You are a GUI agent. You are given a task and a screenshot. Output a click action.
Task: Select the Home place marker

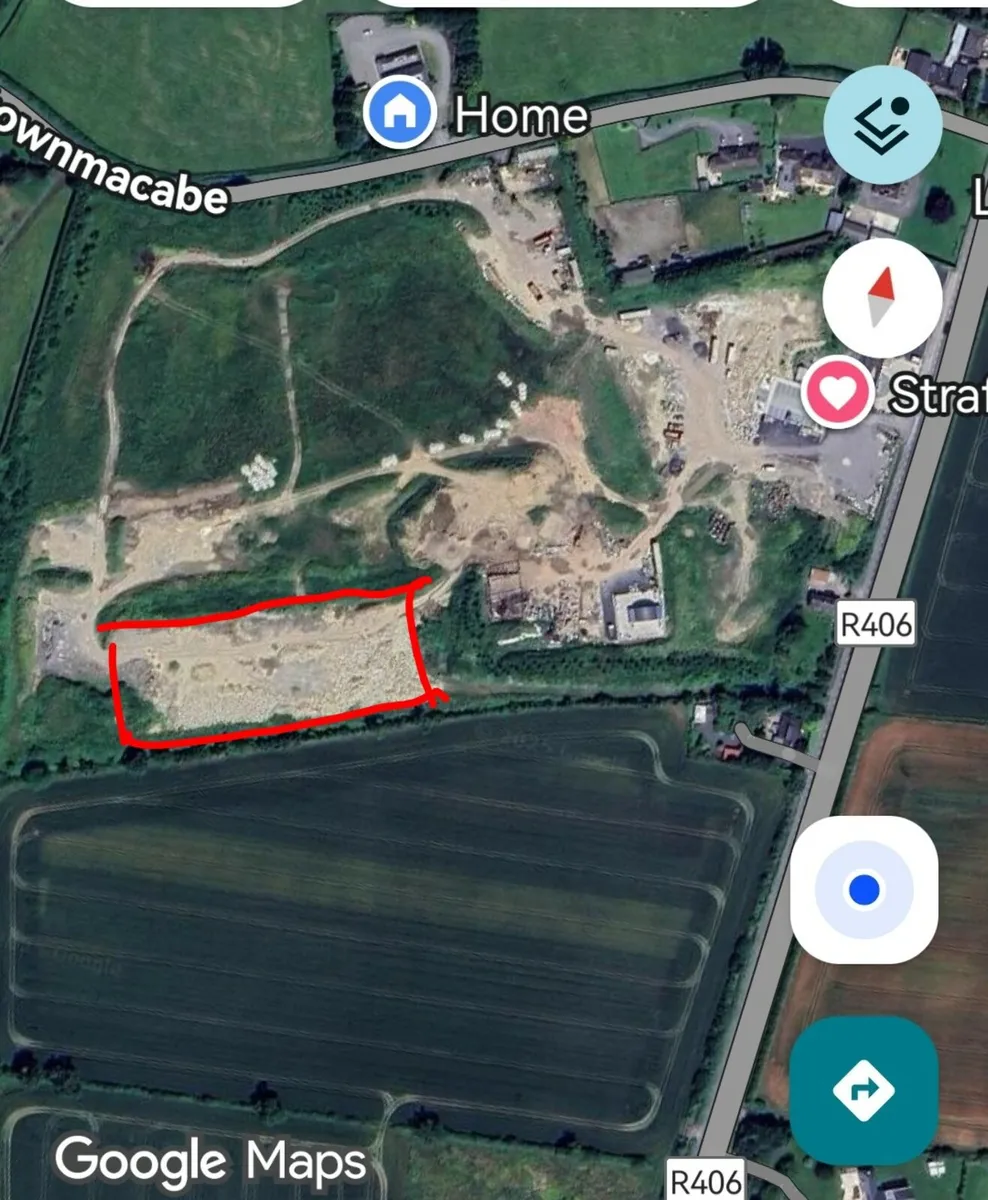coord(399,114)
